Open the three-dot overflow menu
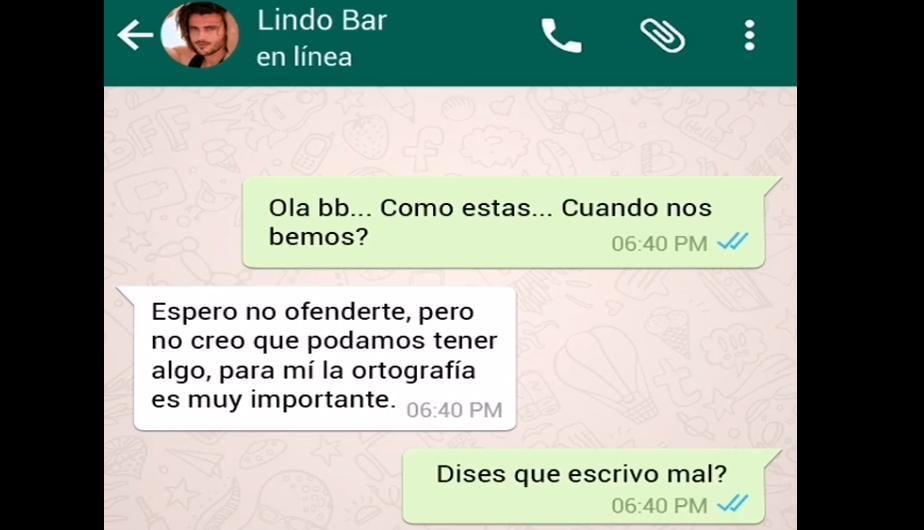Viewport: 924px width, 530px height. (749, 36)
